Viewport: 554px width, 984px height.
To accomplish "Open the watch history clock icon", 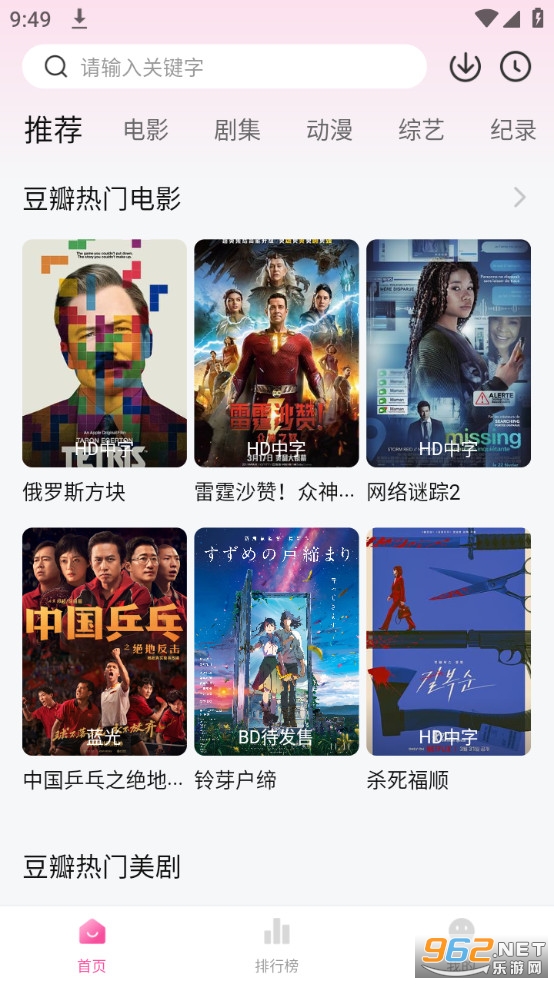I will [x=515, y=67].
